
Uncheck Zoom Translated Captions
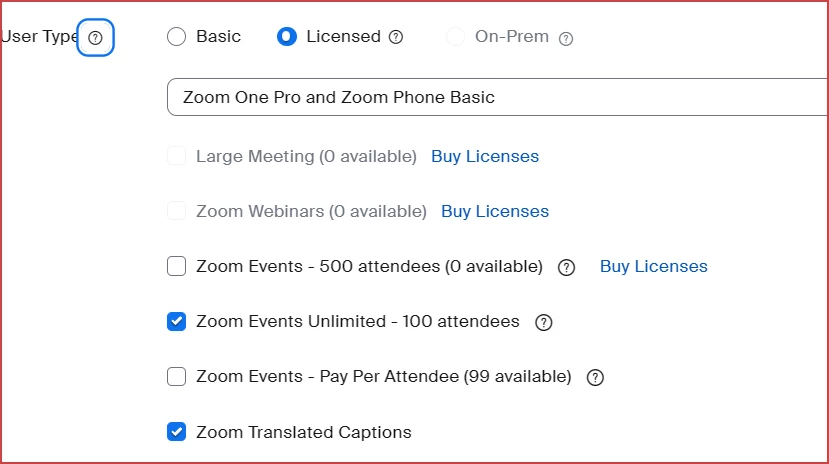point(177,432)
